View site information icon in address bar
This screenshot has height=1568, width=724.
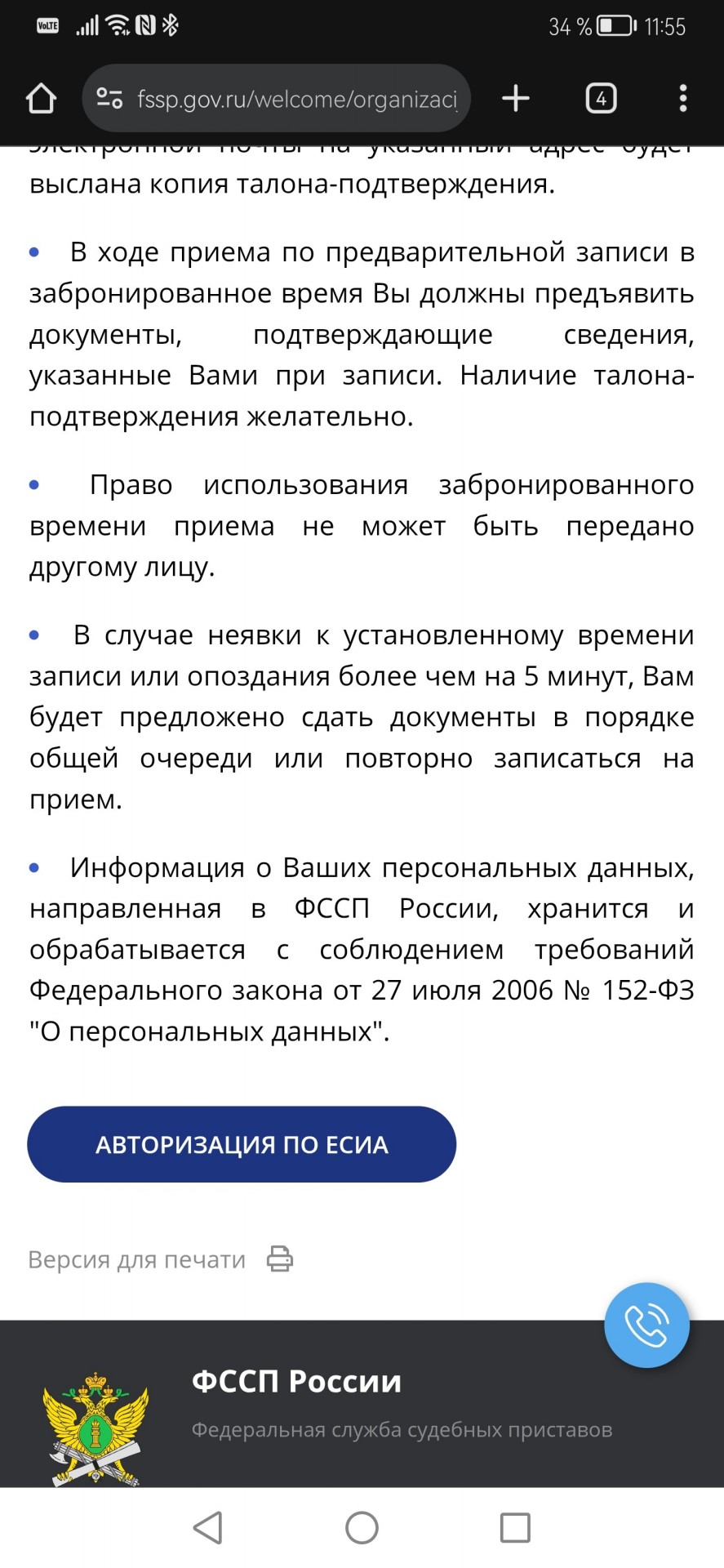(109, 99)
